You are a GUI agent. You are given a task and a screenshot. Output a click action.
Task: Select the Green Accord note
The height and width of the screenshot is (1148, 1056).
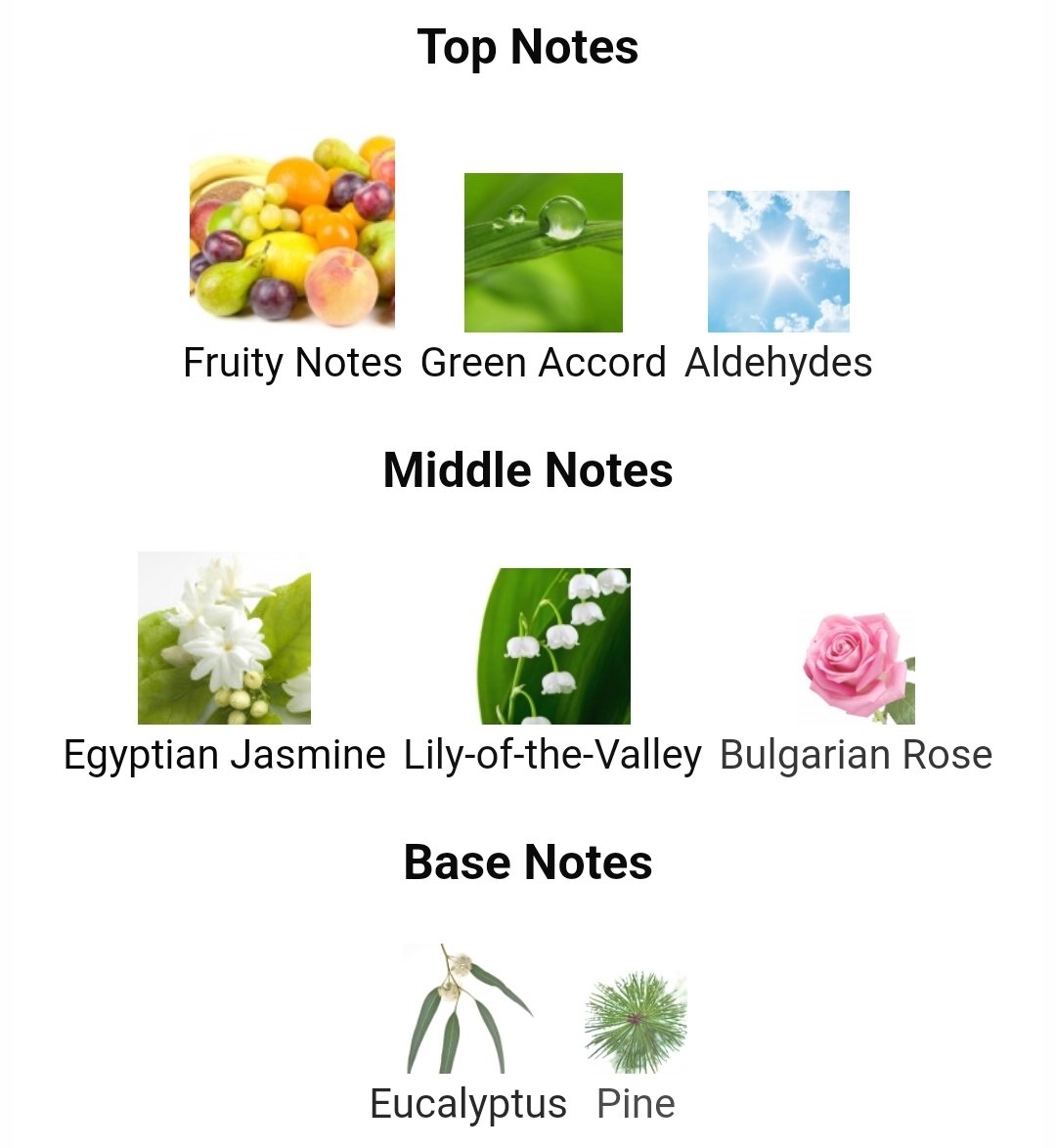(543, 253)
